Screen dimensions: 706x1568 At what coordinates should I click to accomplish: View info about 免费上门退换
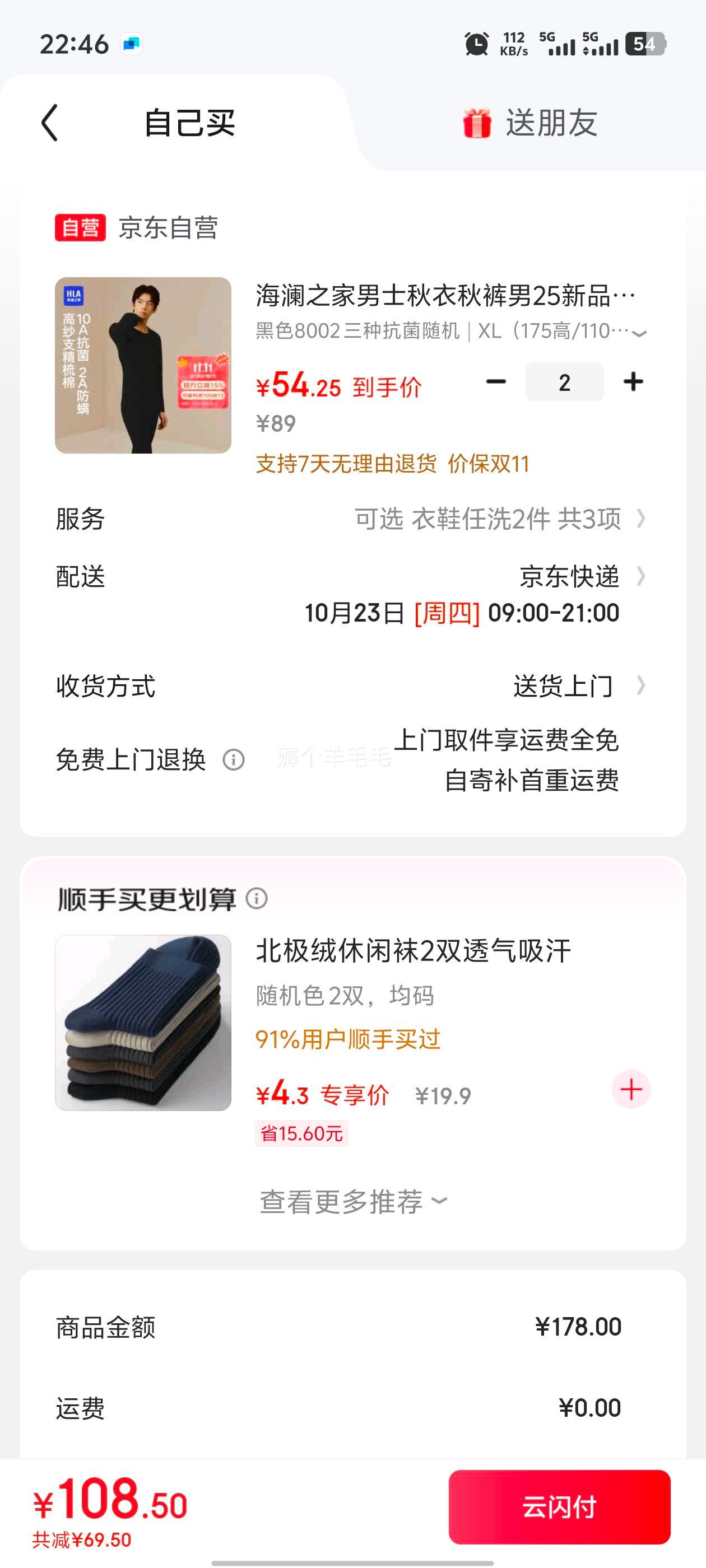click(233, 760)
